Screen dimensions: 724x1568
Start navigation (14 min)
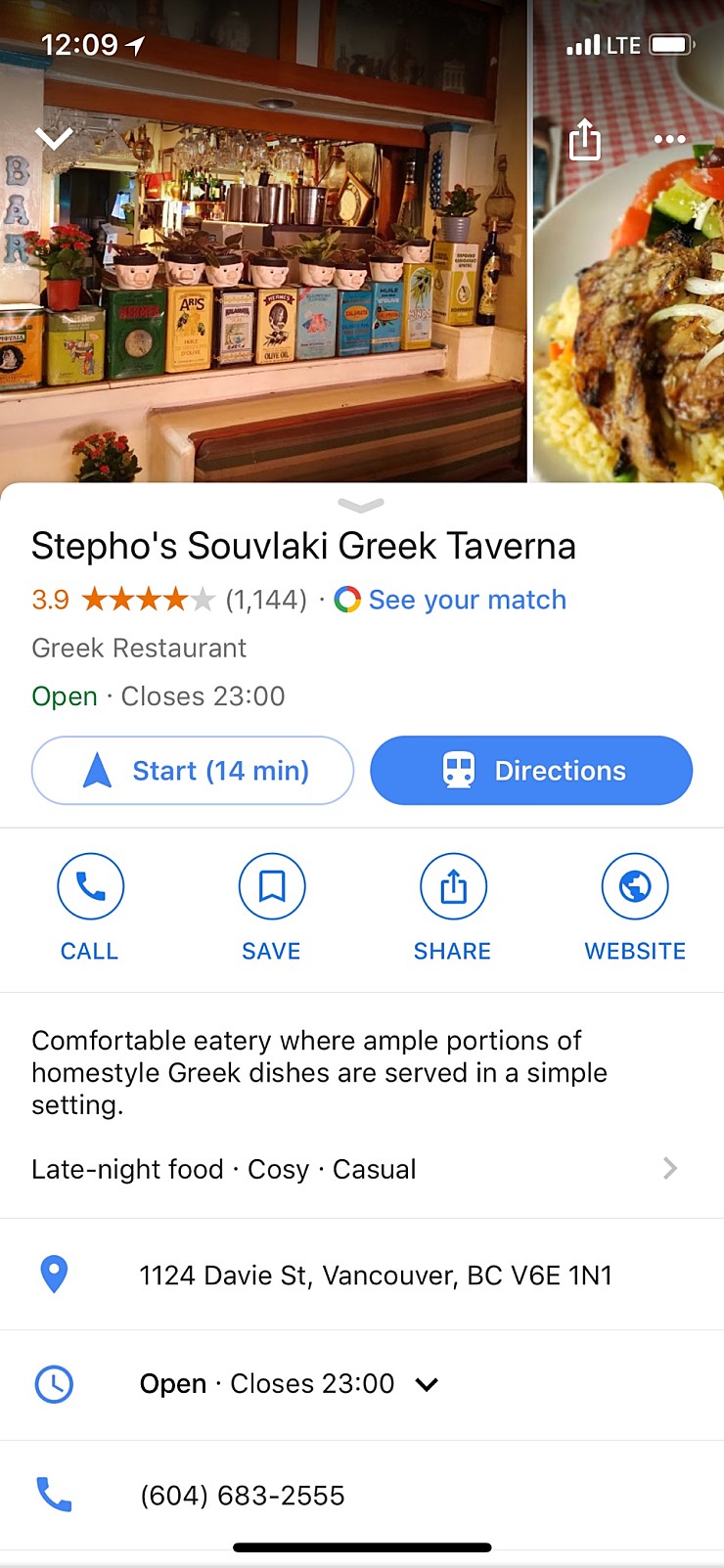(193, 771)
